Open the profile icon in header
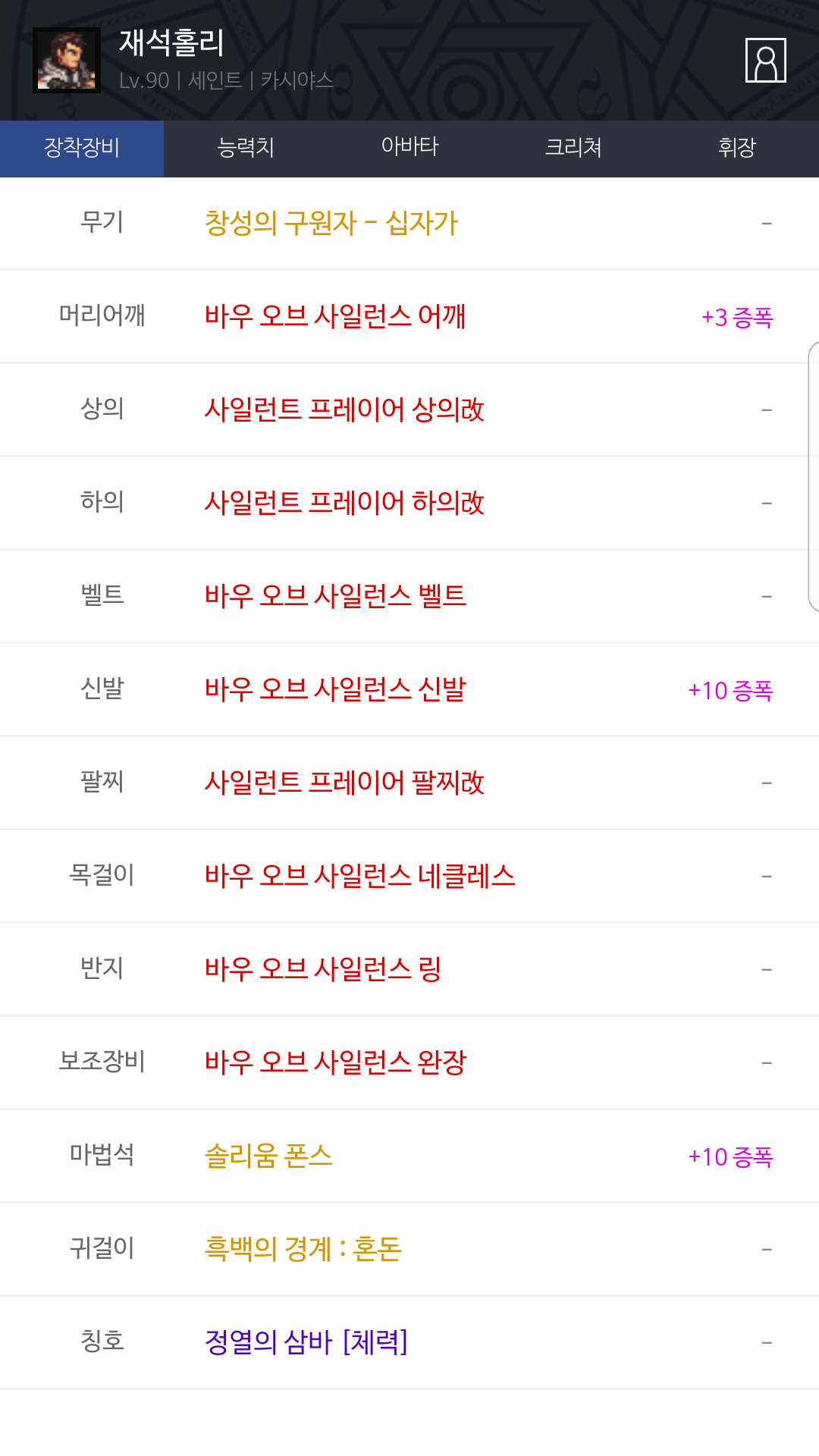 (x=765, y=60)
